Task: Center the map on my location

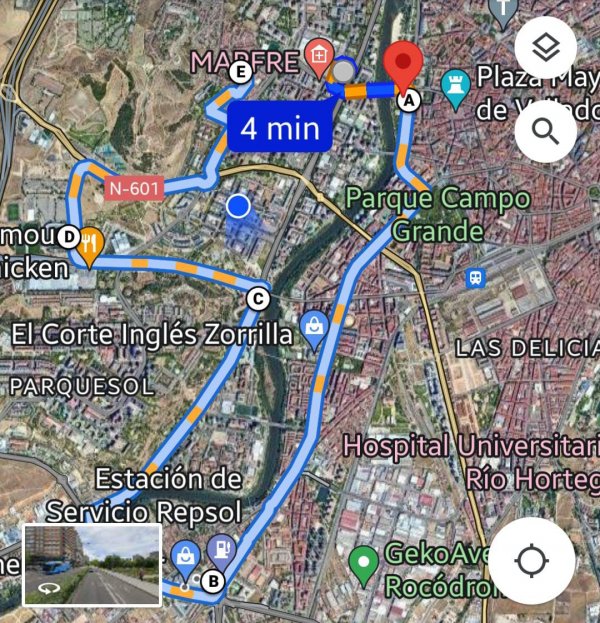Action: click(x=531, y=561)
